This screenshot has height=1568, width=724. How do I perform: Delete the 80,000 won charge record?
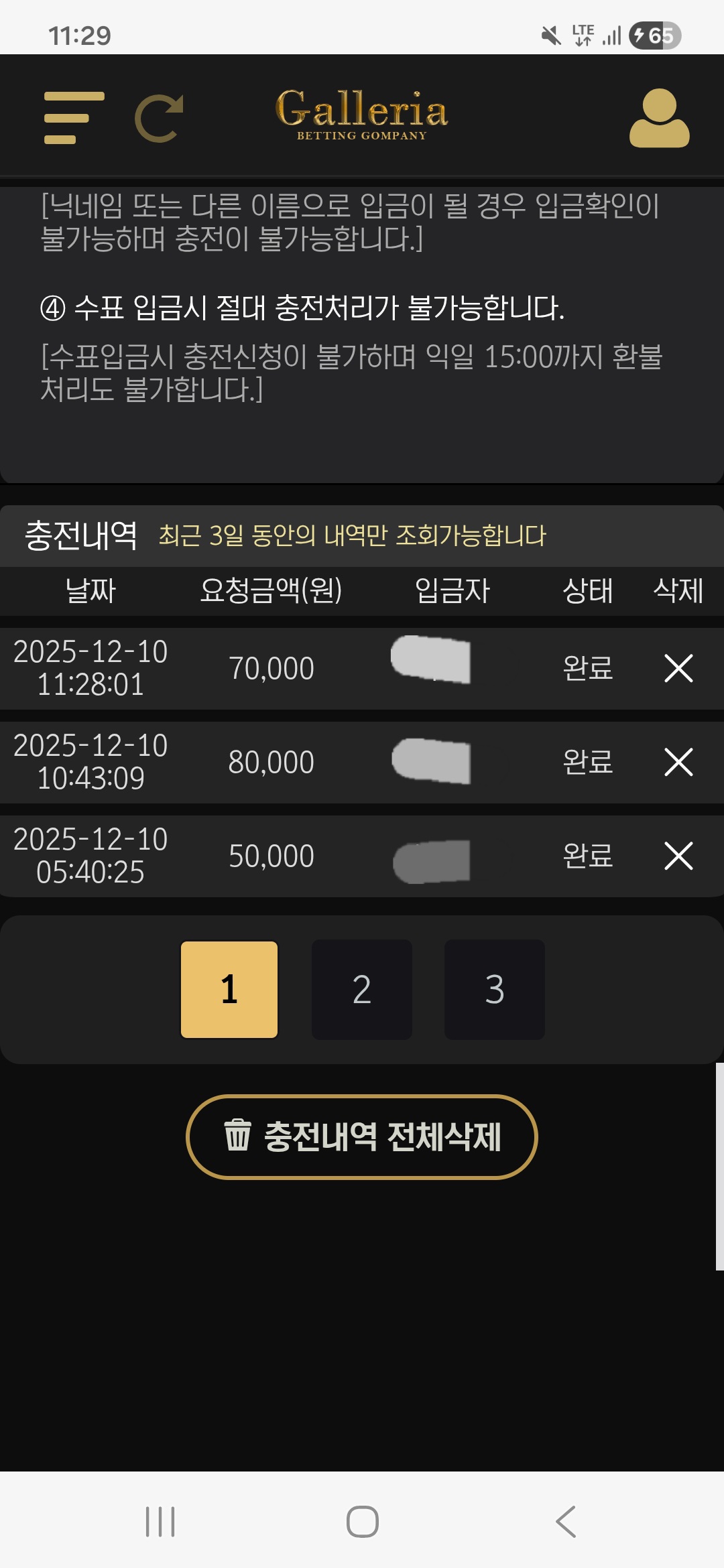[x=678, y=762]
